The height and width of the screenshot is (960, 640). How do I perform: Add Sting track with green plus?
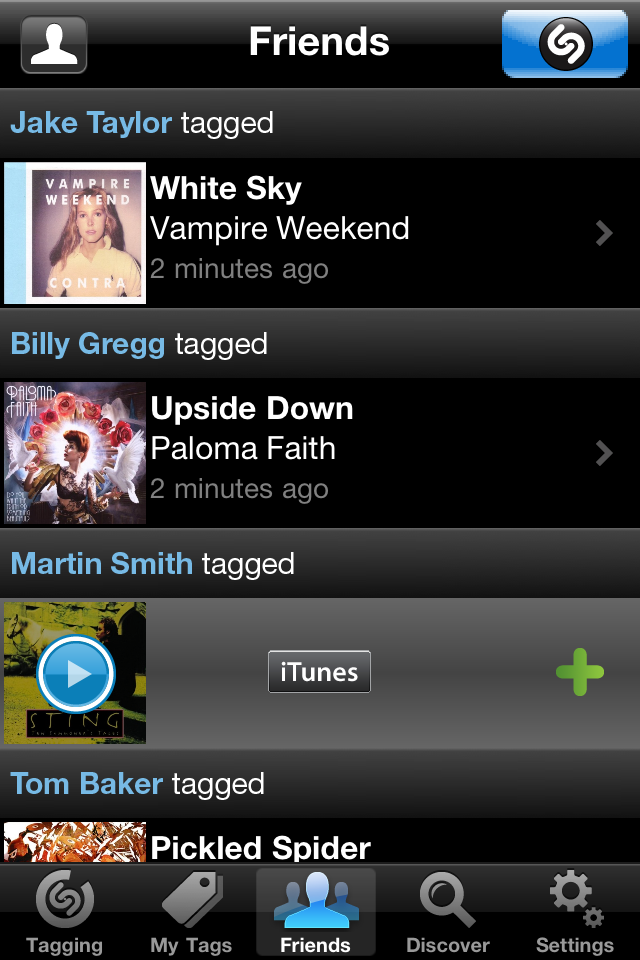580,672
